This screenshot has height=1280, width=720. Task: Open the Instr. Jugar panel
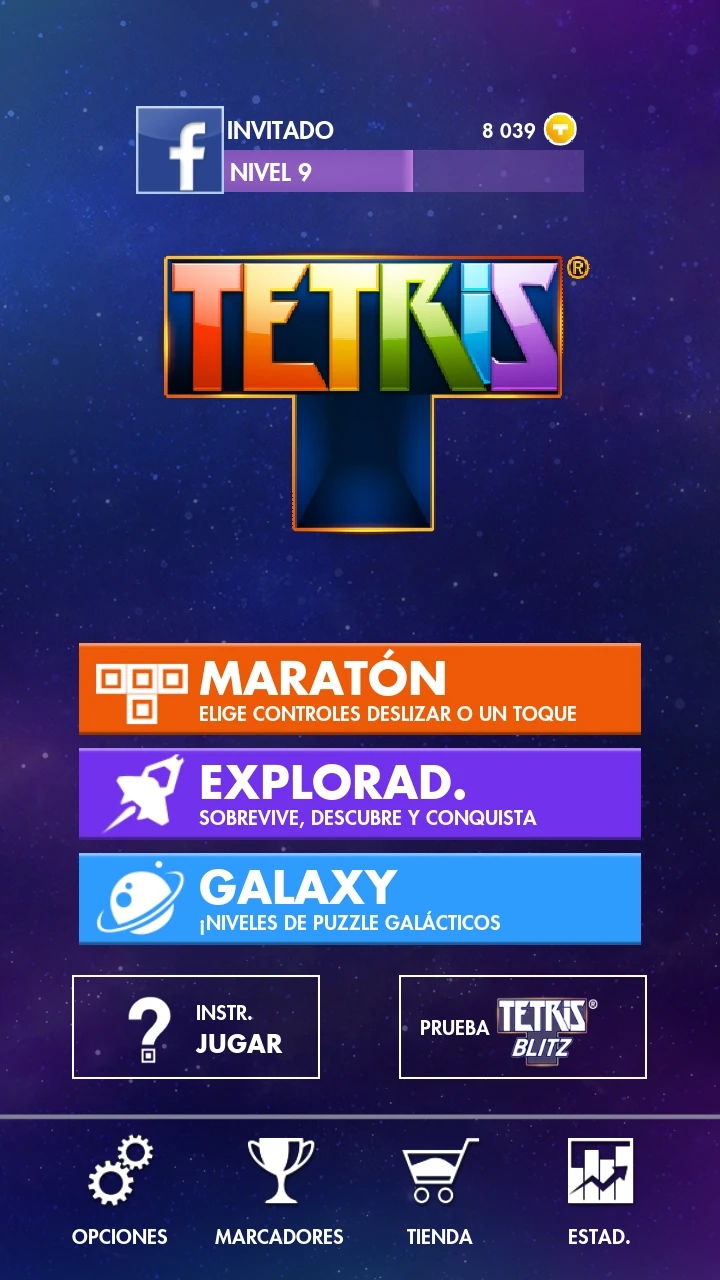(196, 1026)
